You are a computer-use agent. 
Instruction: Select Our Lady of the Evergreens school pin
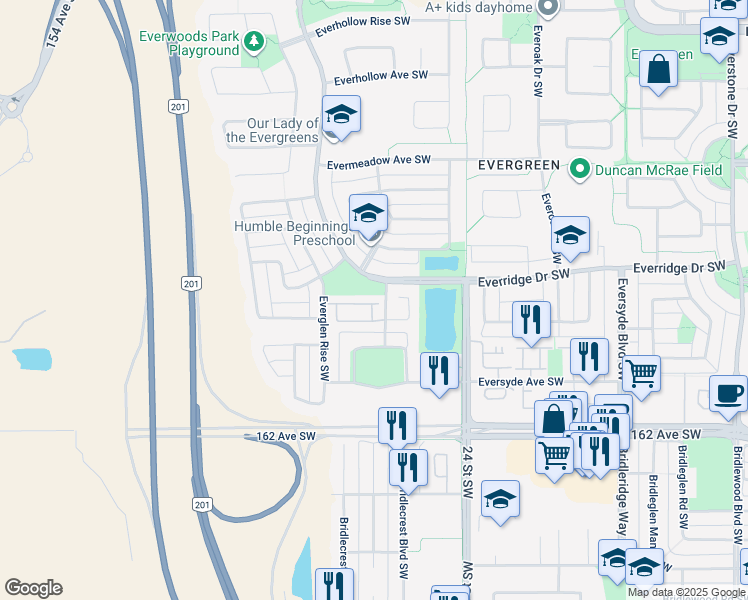[341, 115]
